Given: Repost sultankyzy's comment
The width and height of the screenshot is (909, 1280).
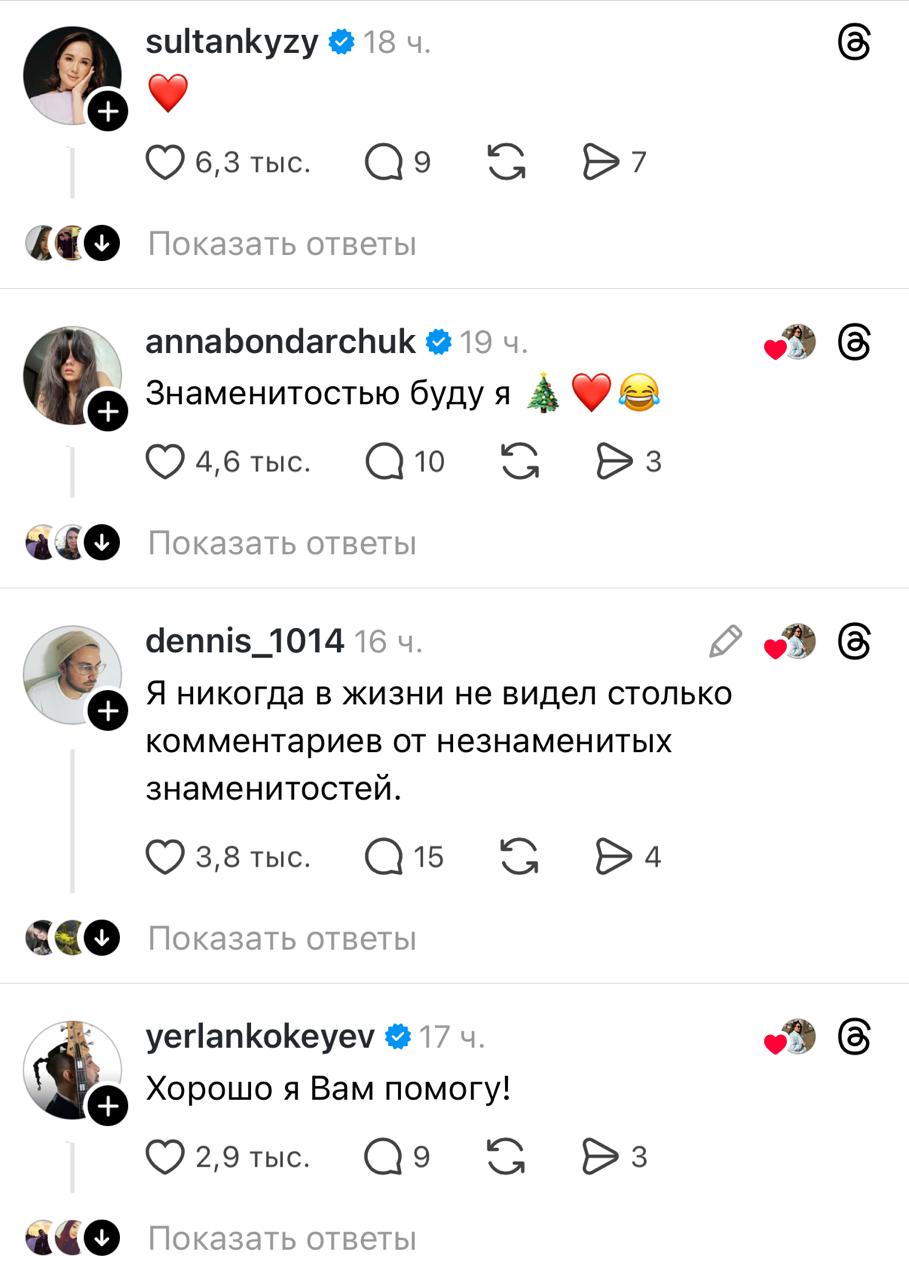Looking at the screenshot, I should point(507,162).
